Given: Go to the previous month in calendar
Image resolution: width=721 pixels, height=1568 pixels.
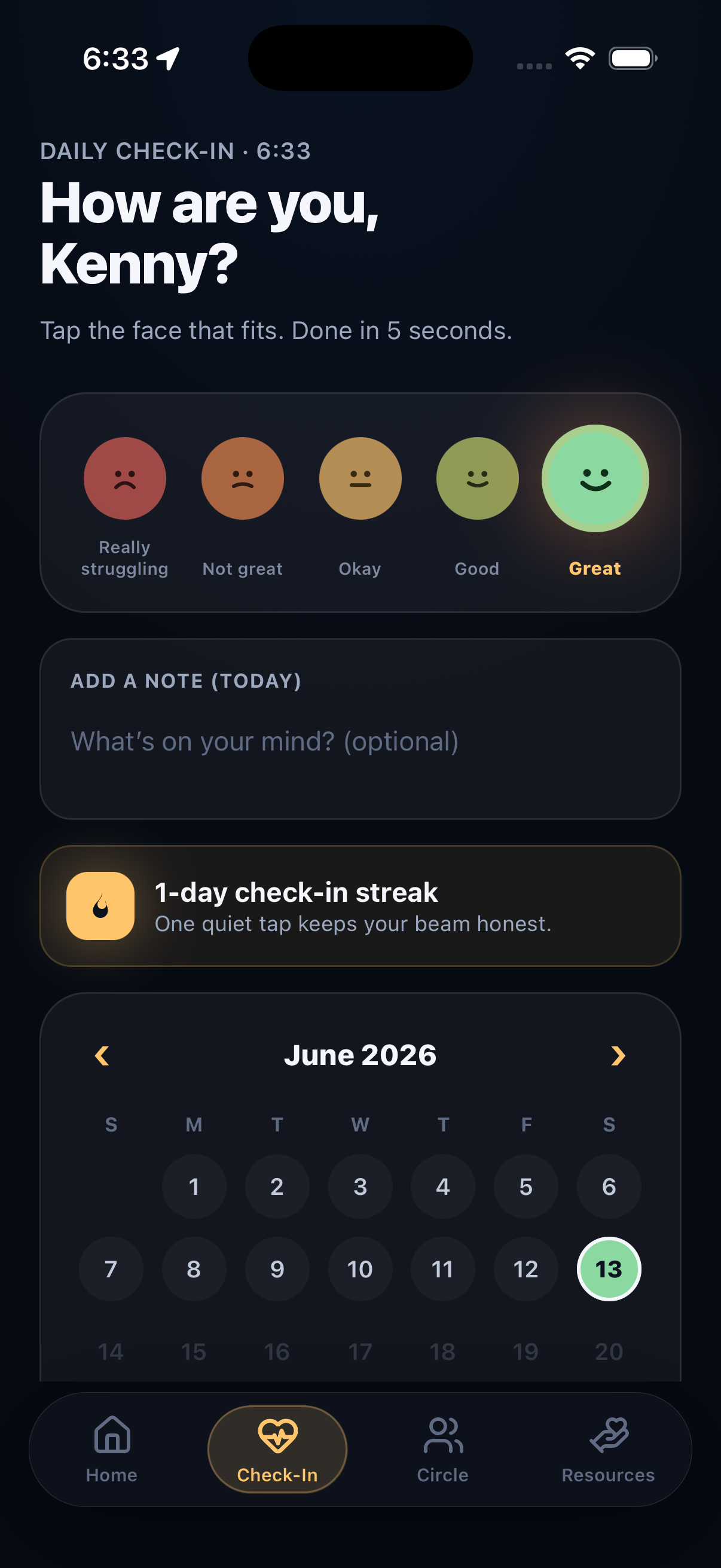Looking at the screenshot, I should 102,1055.
